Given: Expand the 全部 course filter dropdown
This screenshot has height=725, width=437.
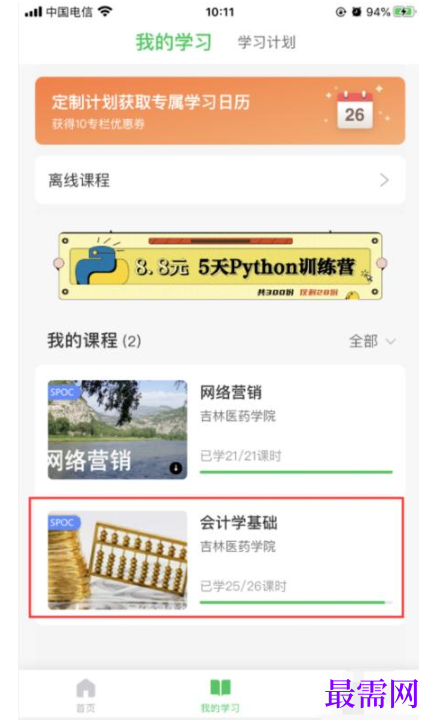Looking at the screenshot, I should [372, 341].
